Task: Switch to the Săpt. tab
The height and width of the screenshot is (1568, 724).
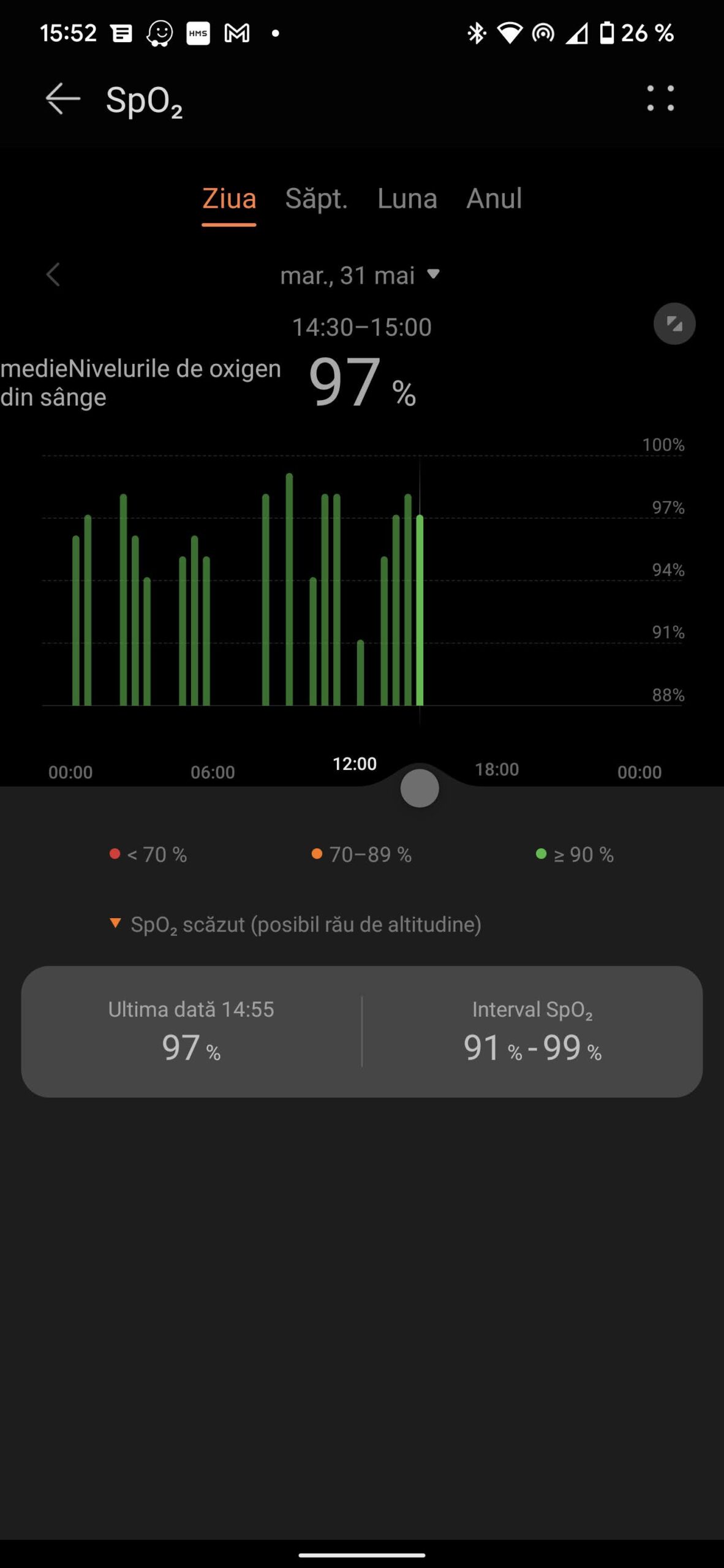Action: pos(316,199)
